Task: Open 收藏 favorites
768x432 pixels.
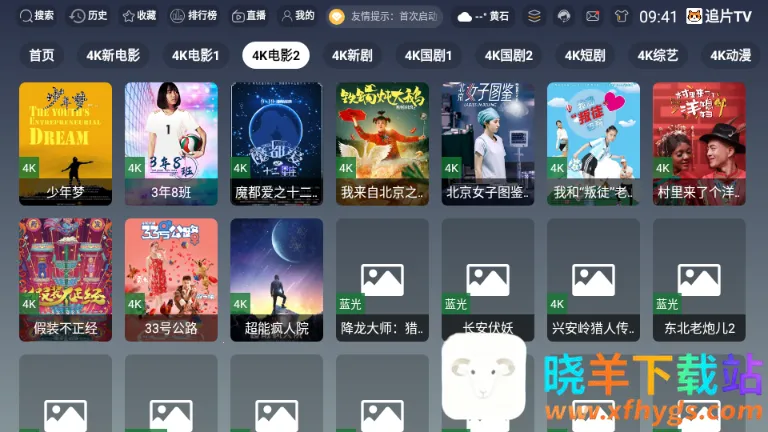Action: click(139, 16)
